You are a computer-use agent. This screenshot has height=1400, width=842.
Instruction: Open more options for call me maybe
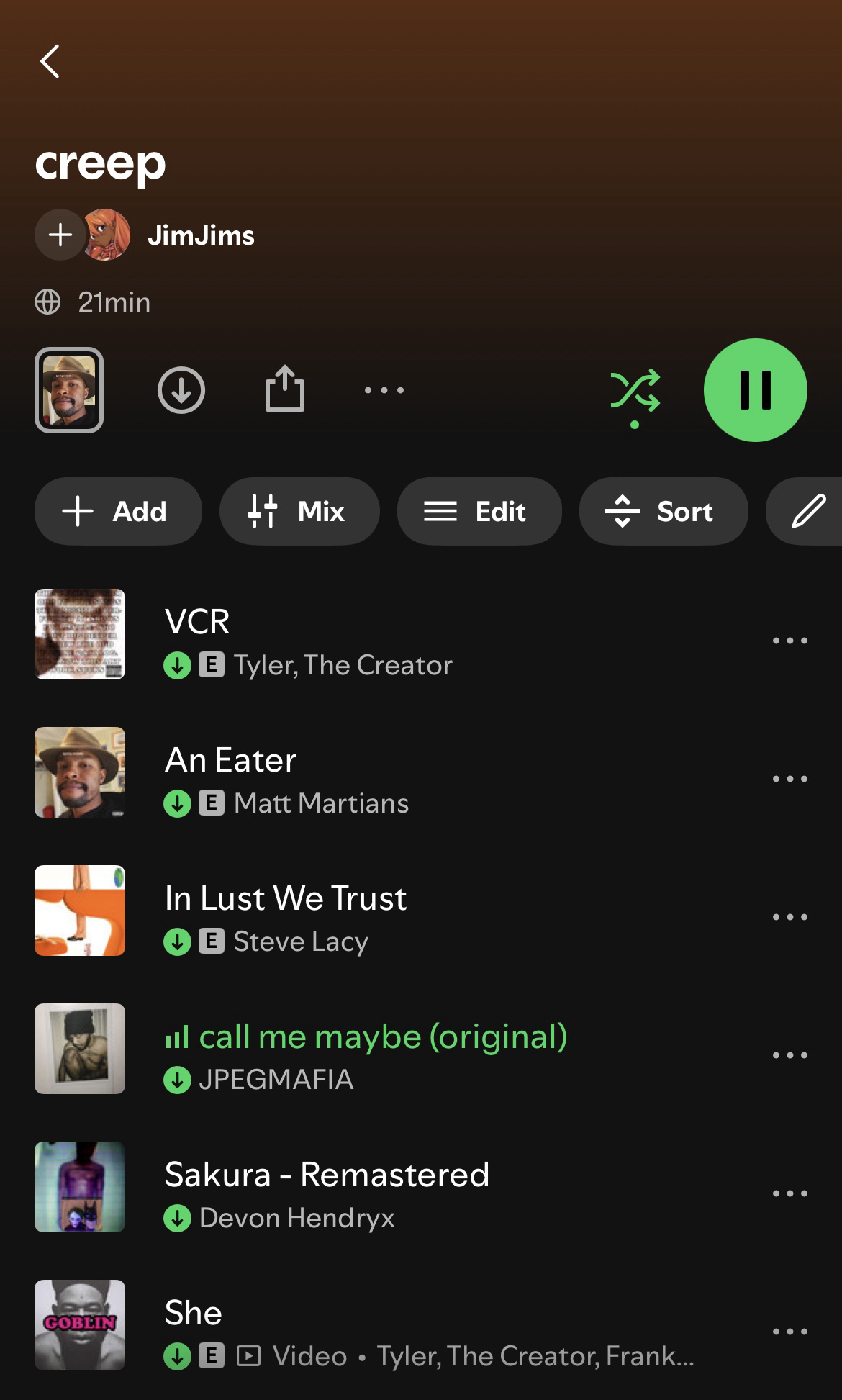(x=789, y=1055)
